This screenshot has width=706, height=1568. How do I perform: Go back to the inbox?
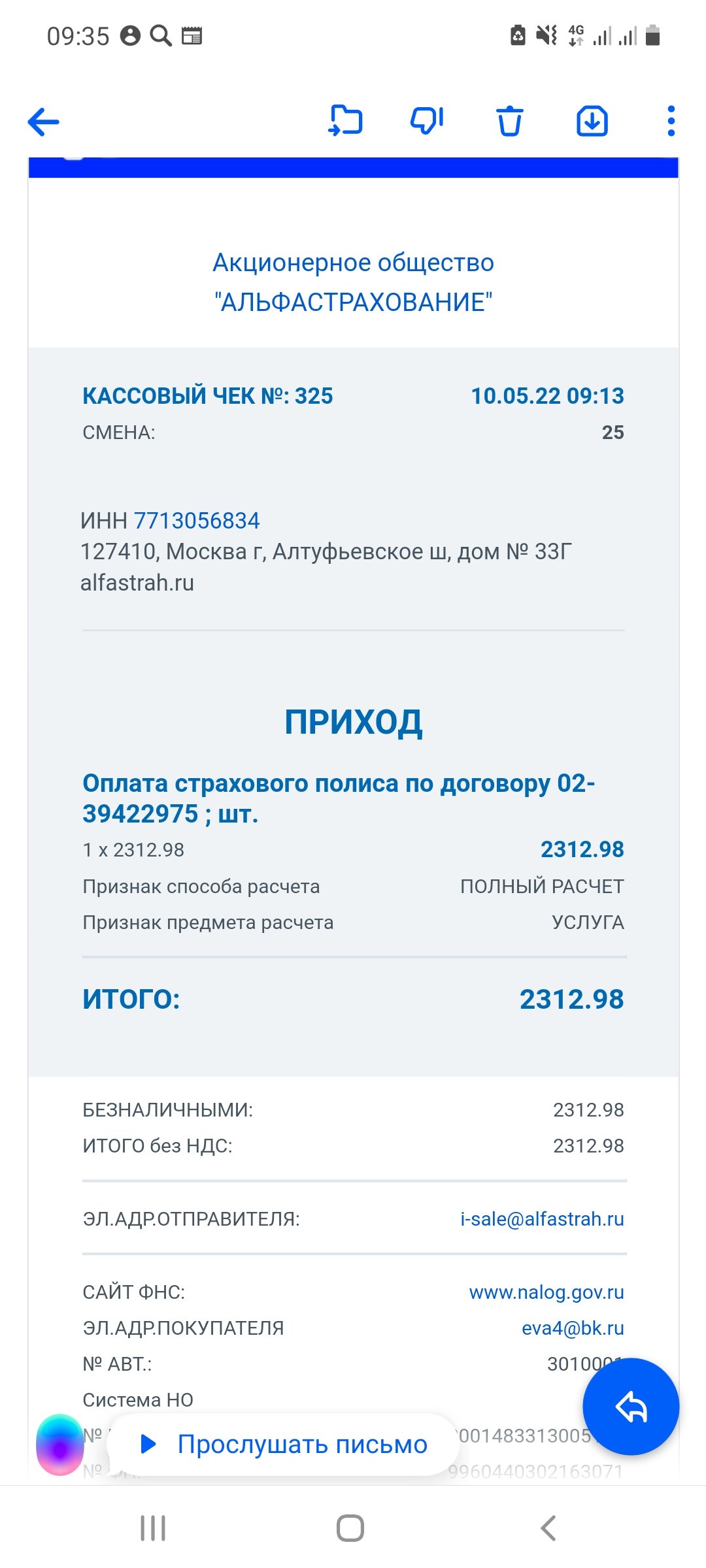(44, 122)
